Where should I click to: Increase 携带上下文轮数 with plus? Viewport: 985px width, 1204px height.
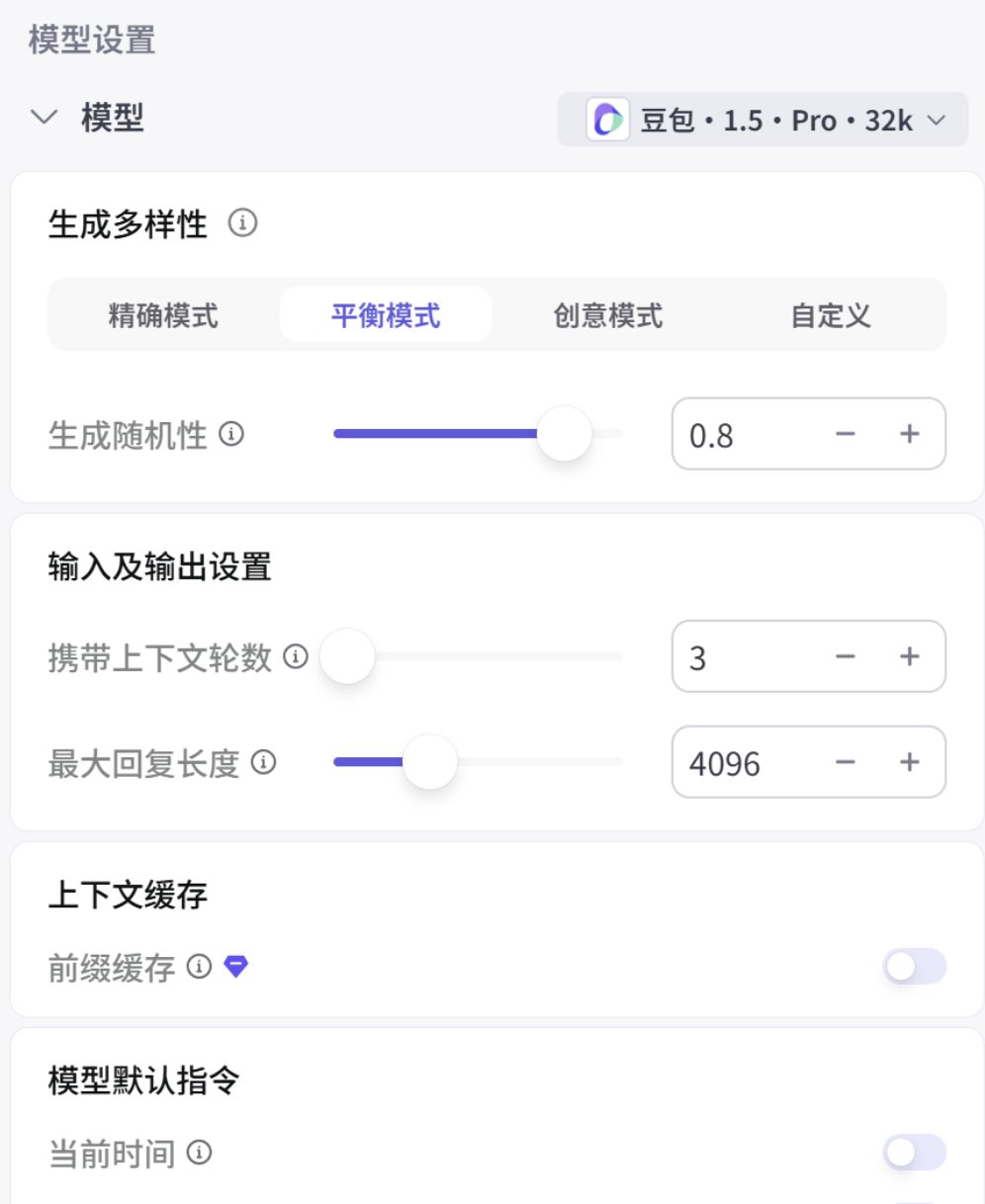(910, 656)
